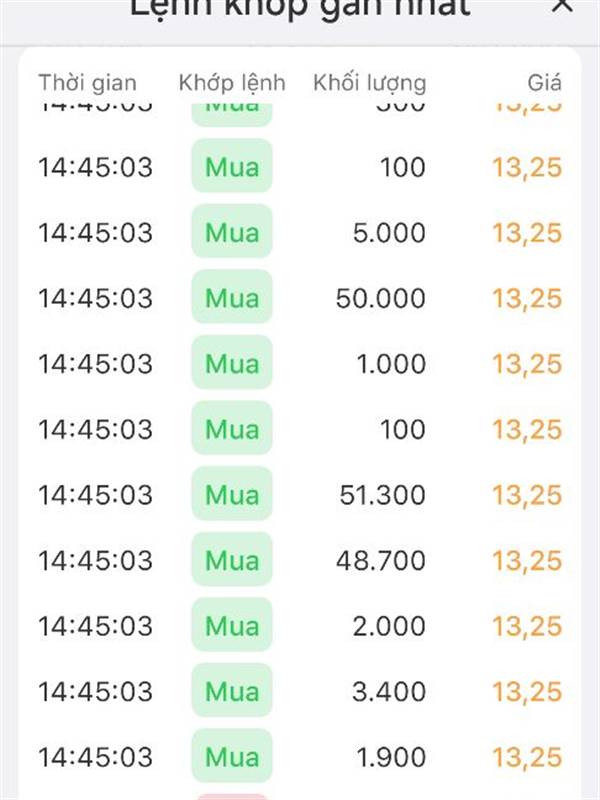
Task: Close the Lệnh khớp gần nhất panel
Action: pos(563,5)
